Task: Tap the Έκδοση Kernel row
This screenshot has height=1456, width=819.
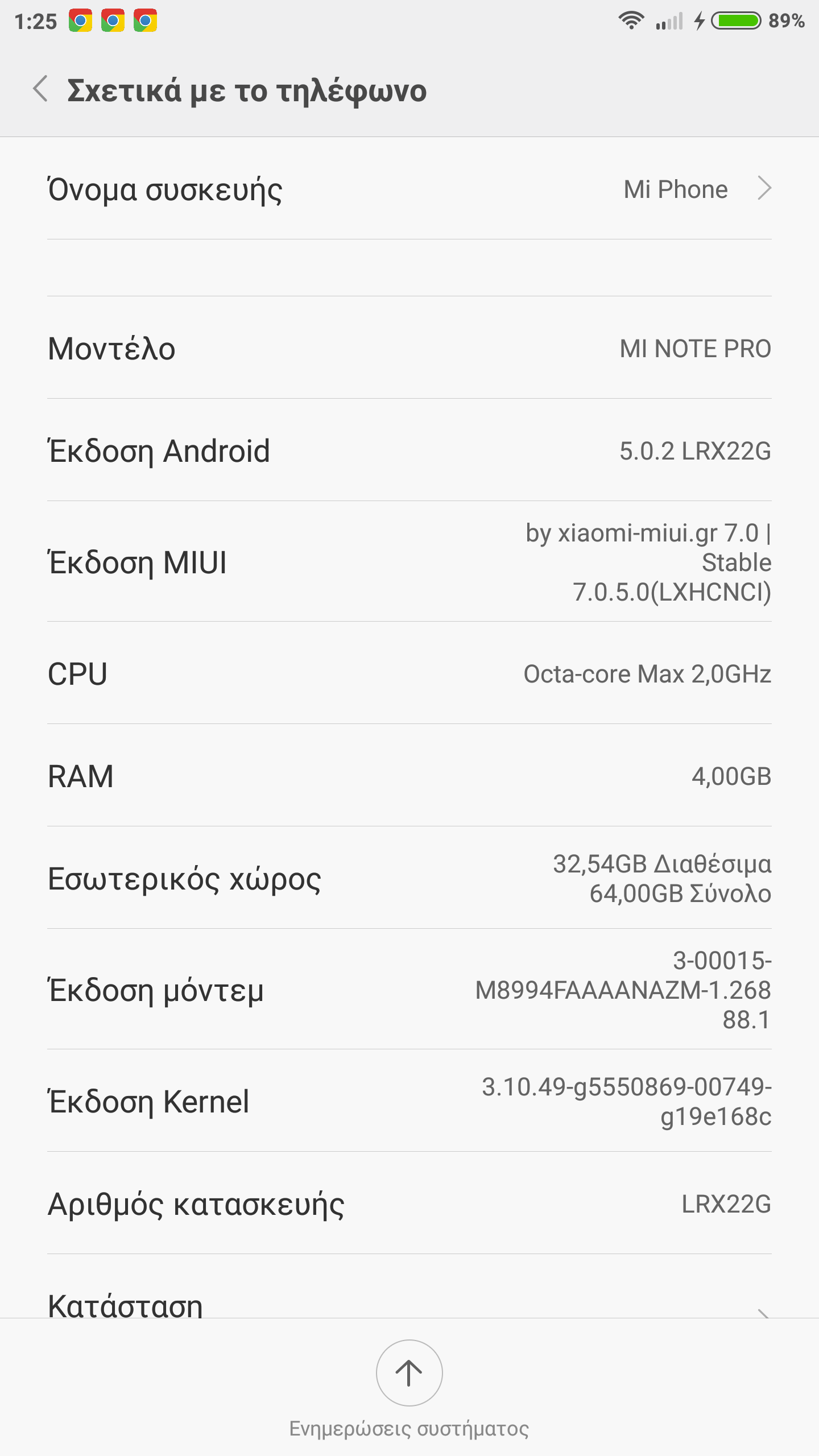Action: click(409, 1101)
